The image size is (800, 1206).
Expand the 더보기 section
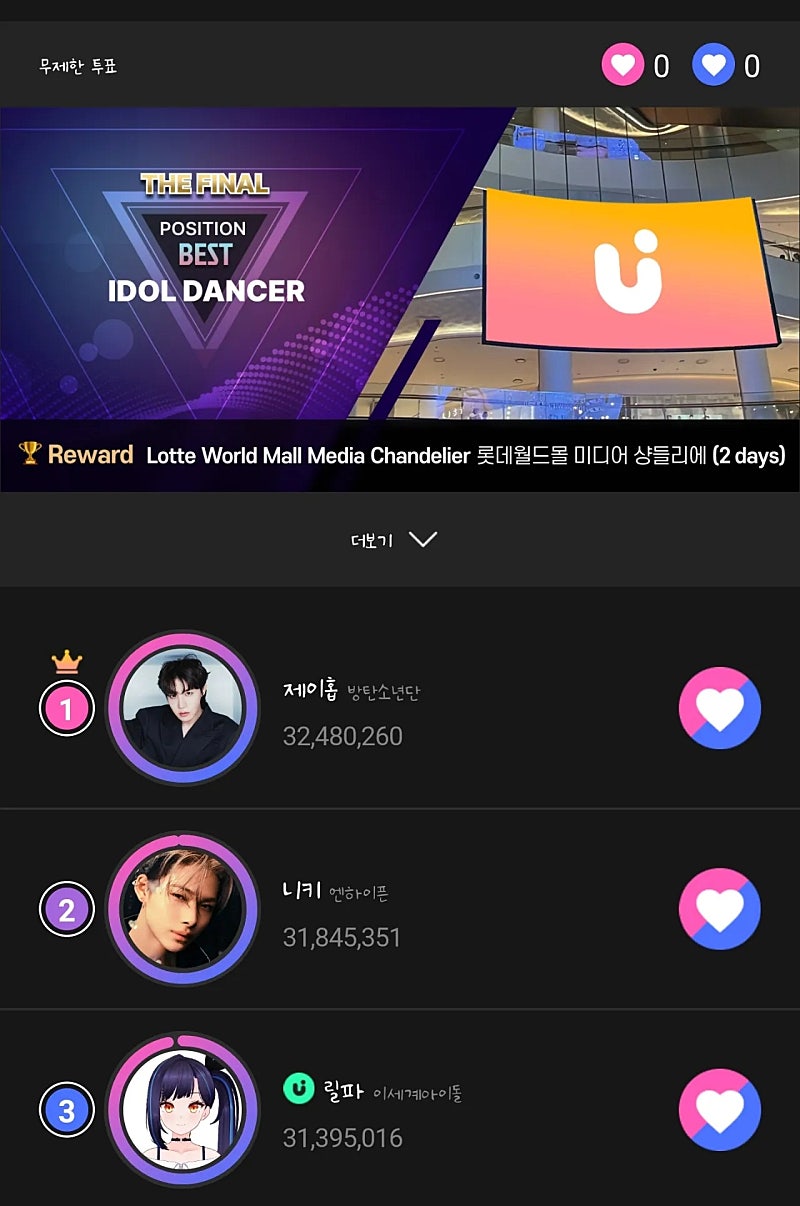coord(395,540)
